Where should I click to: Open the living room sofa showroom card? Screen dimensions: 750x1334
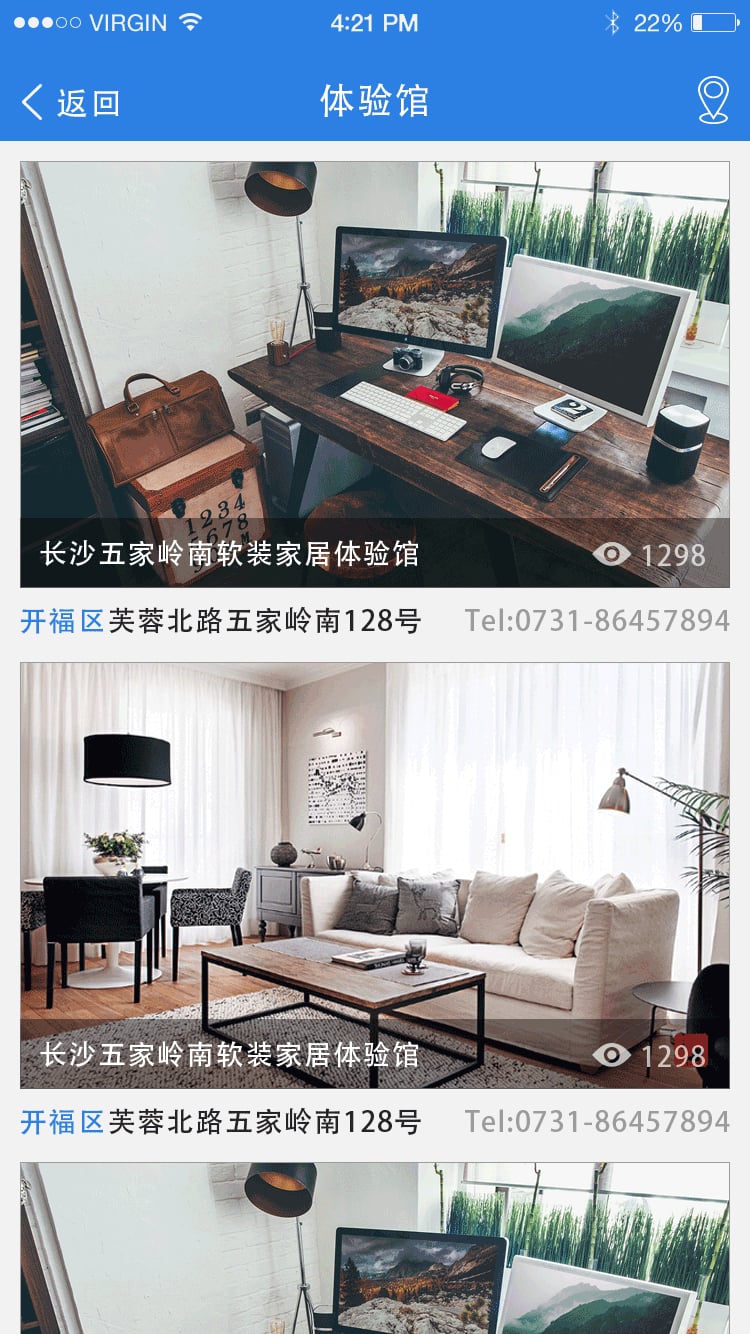375,875
